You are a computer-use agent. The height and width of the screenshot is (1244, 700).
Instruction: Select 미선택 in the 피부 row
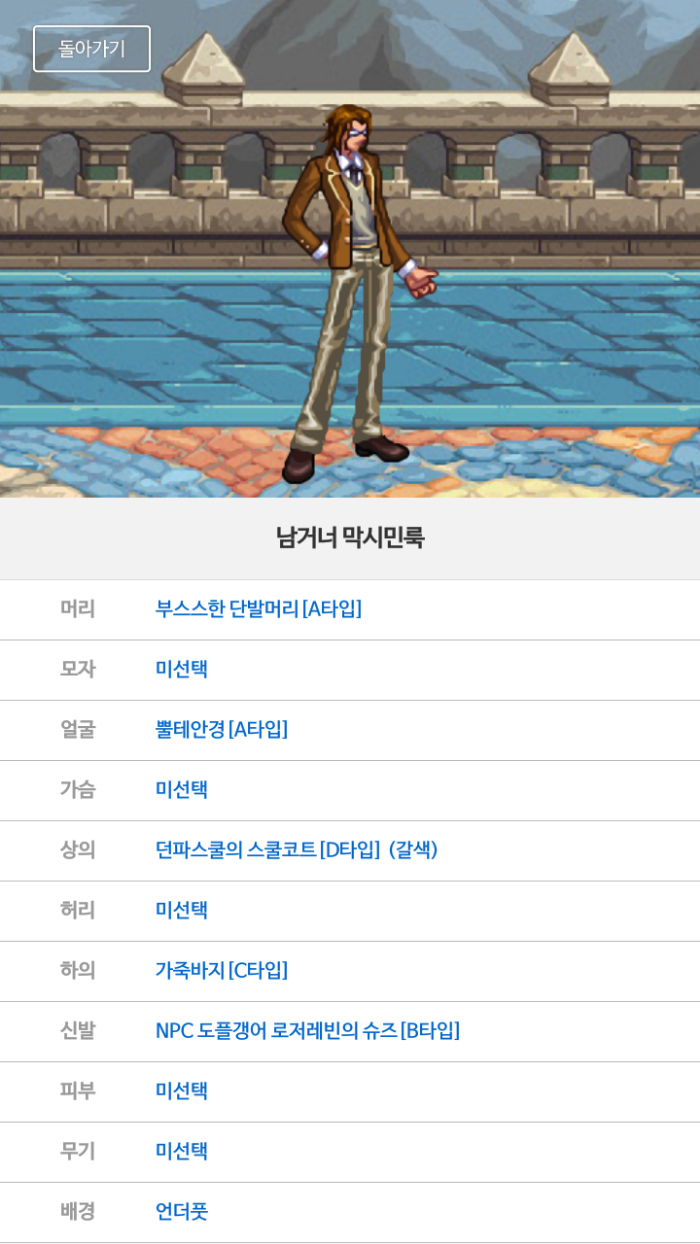[181, 1090]
